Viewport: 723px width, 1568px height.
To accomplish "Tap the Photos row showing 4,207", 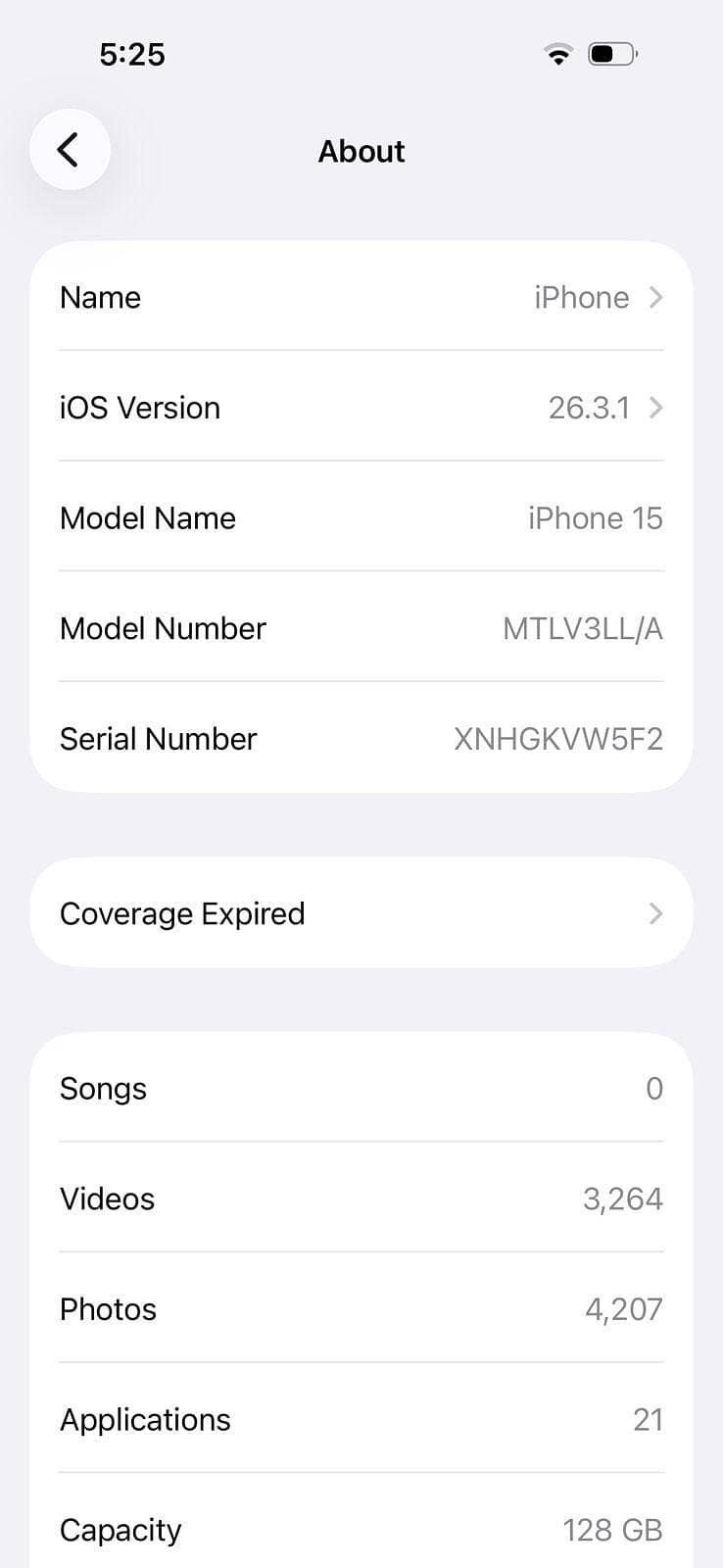I will coord(361,1309).
